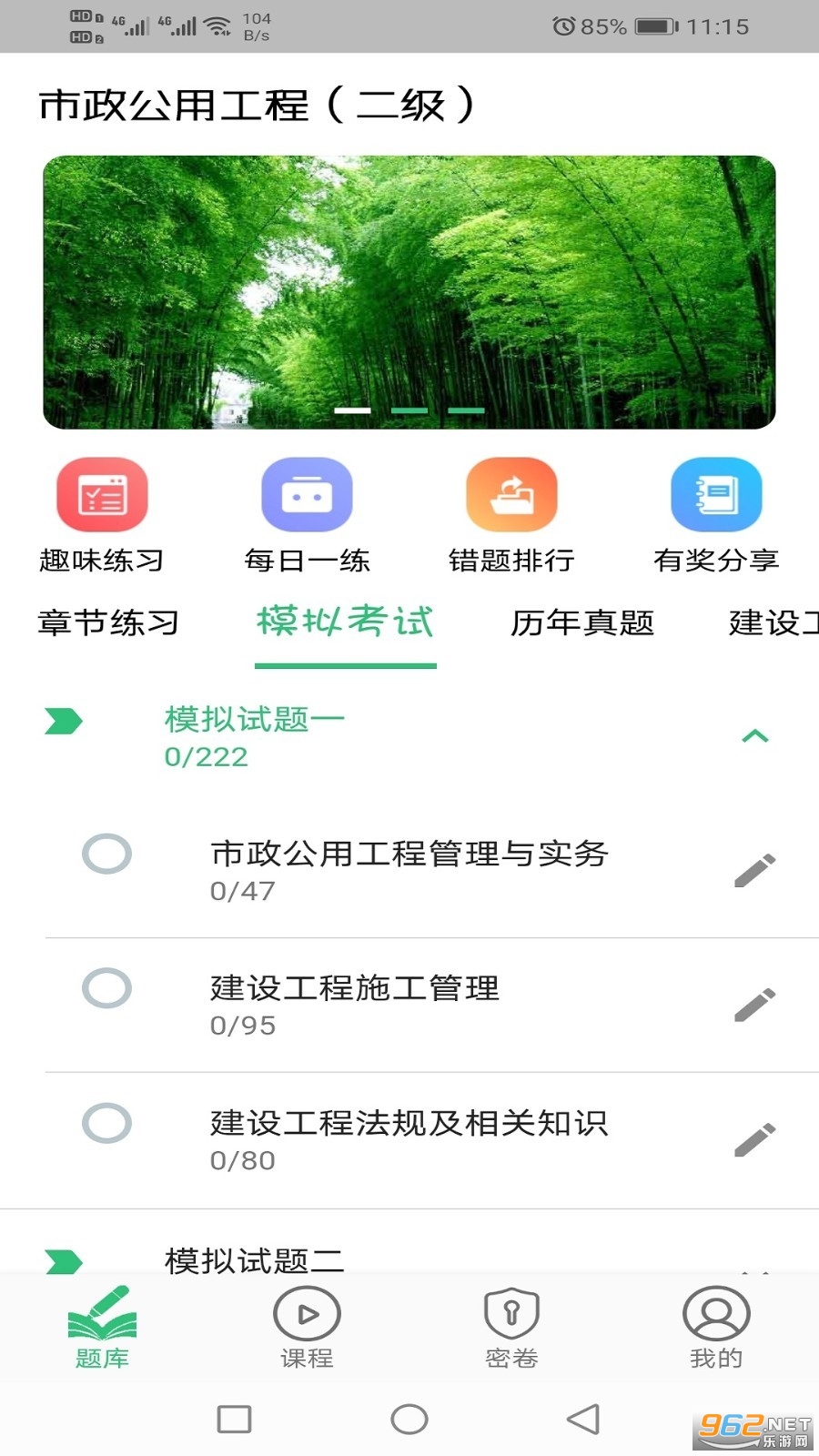This screenshot has height=1456, width=819.
Task: Tap edit pencil for 建设工程施工管理
Action: tap(754, 1005)
